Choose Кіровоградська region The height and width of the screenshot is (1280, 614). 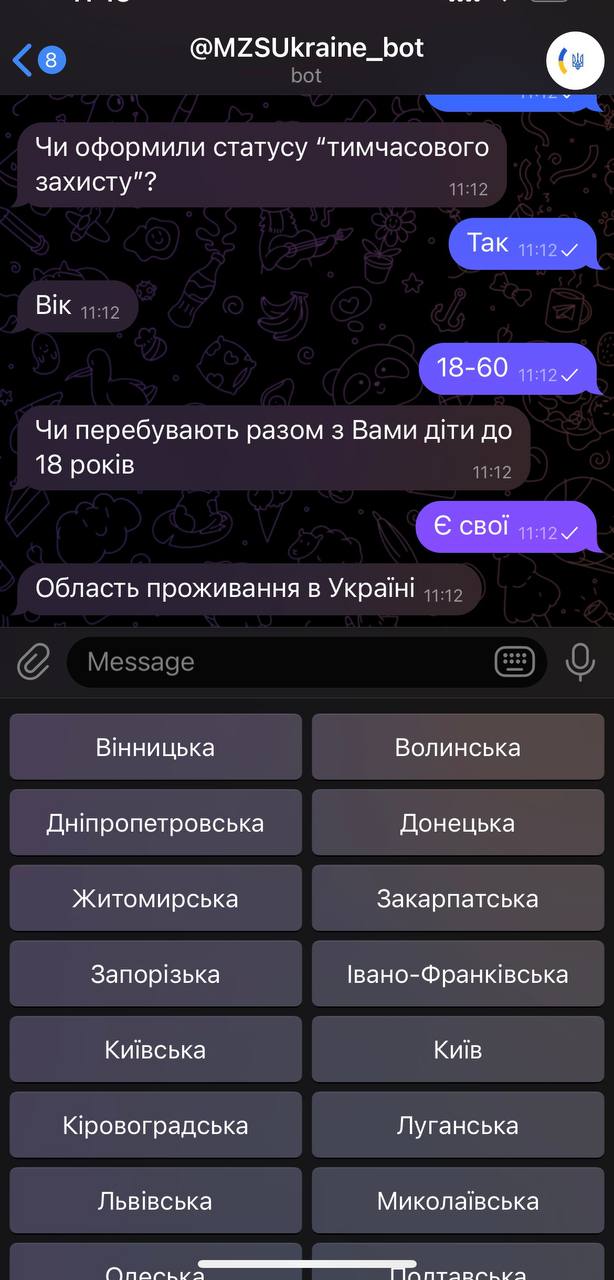(x=155, y=1125)
